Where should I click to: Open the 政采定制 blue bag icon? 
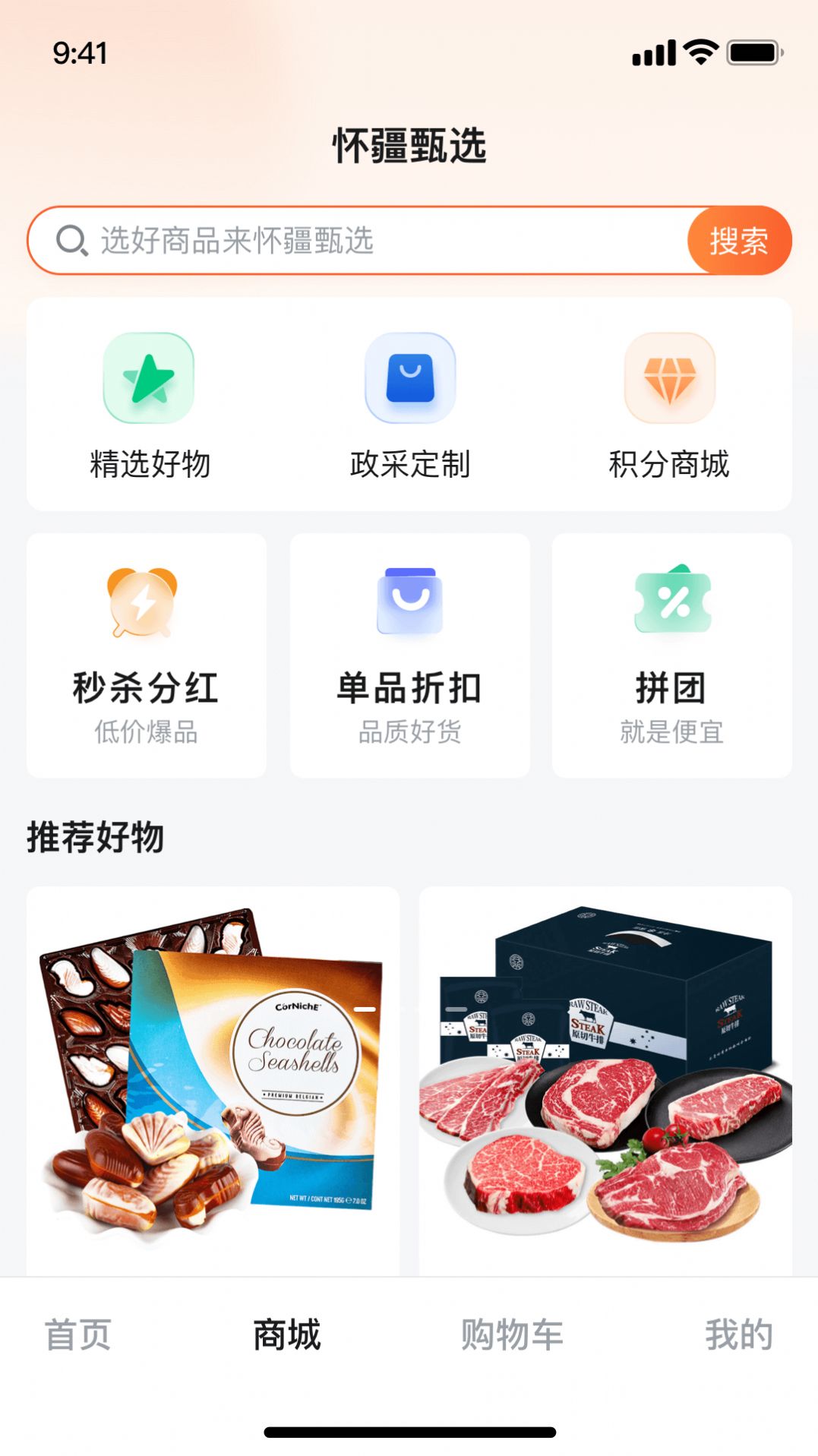409,380
